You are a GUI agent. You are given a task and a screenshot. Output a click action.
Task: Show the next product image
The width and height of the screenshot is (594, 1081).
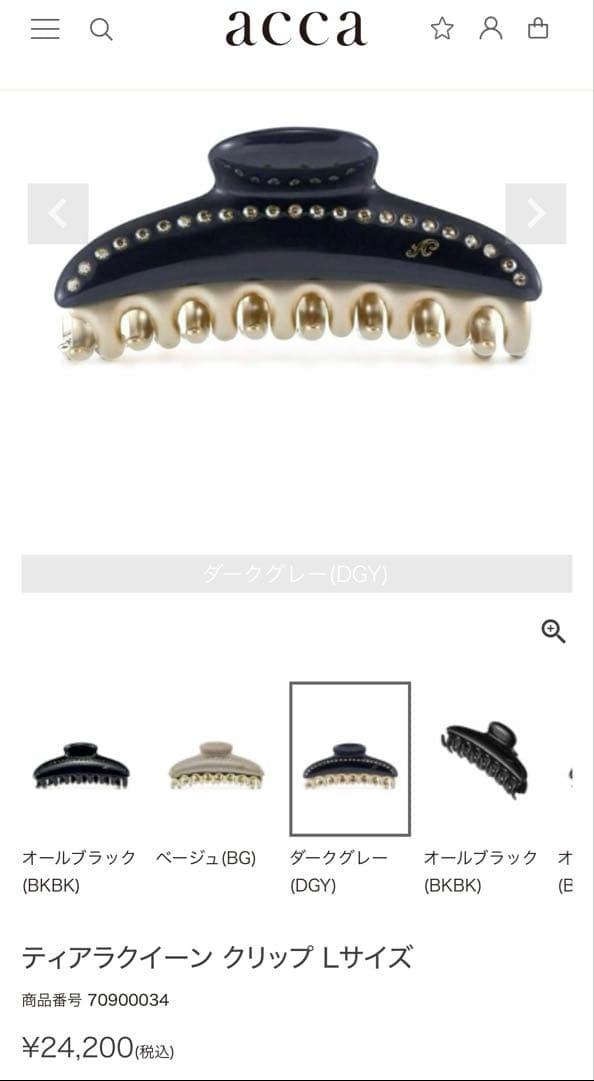pyautogui.click(x=535, y=214)
